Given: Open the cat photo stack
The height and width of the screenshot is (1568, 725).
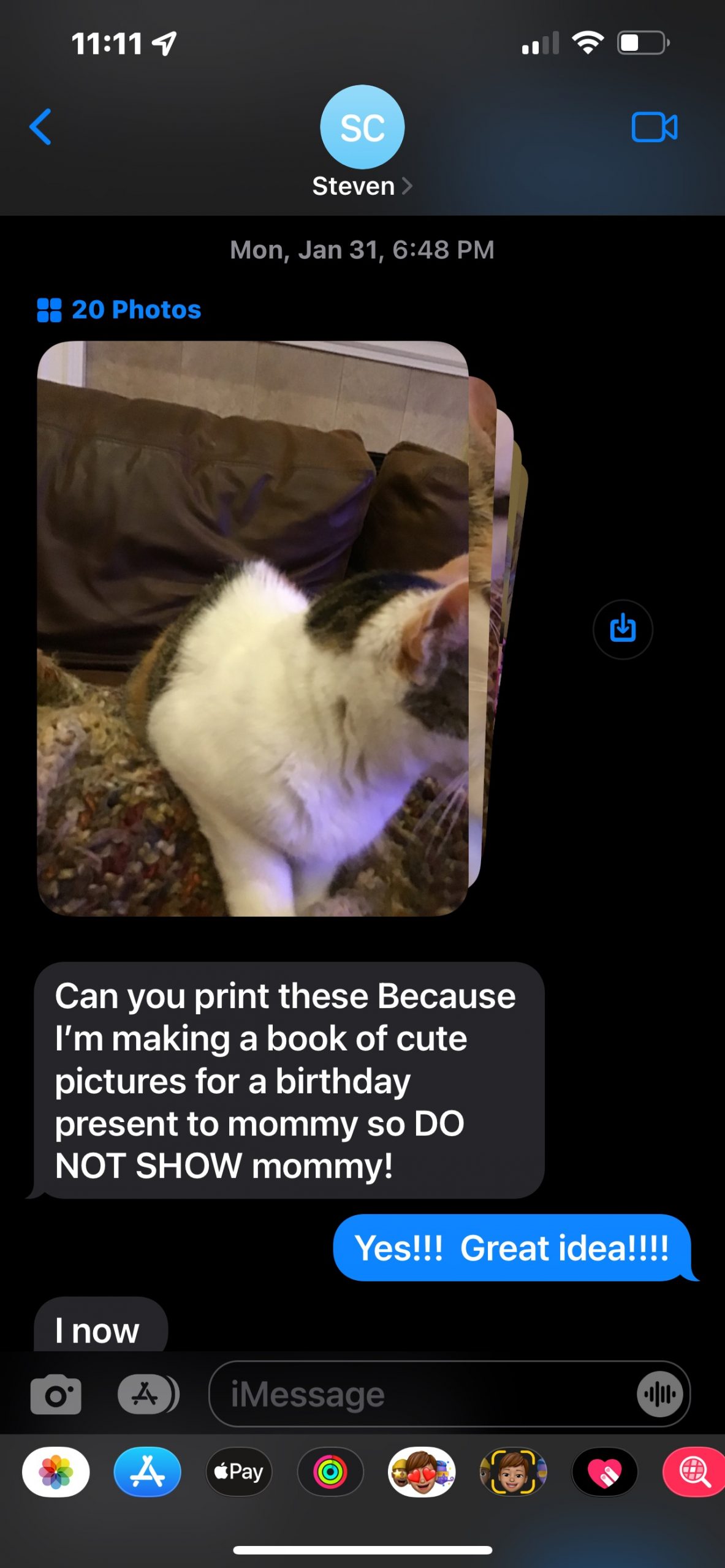Looking at the screenshot, I should tap(252, 628).
